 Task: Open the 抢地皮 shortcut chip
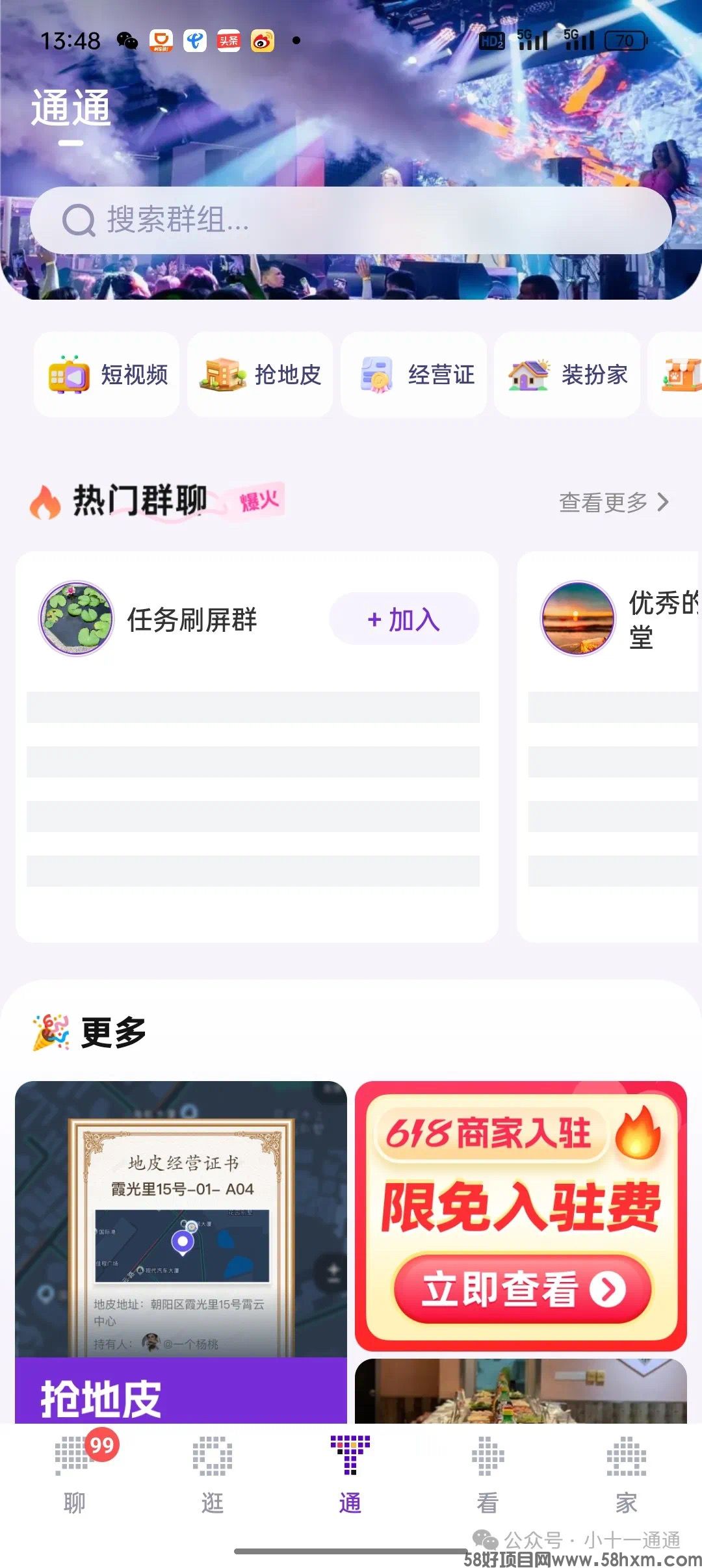click(261, 374)
